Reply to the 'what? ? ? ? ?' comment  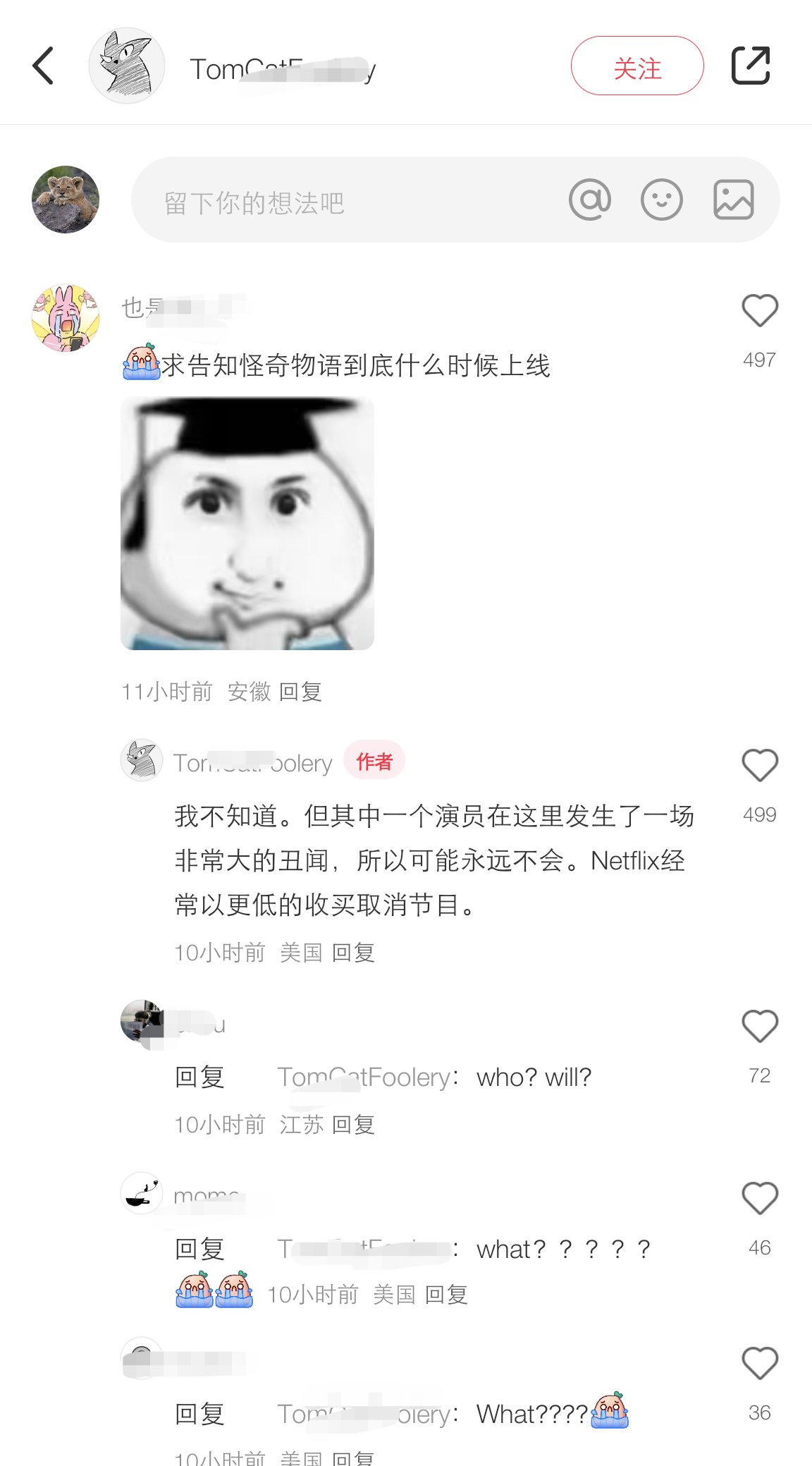[447, 1295]
